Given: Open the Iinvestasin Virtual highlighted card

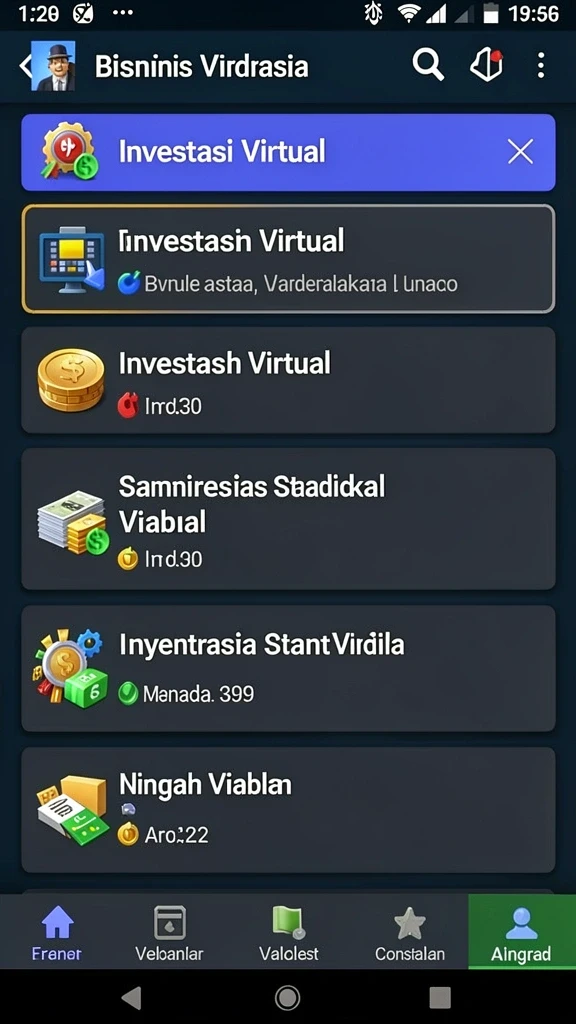Looking at the screenshot, I should point(288,259).
